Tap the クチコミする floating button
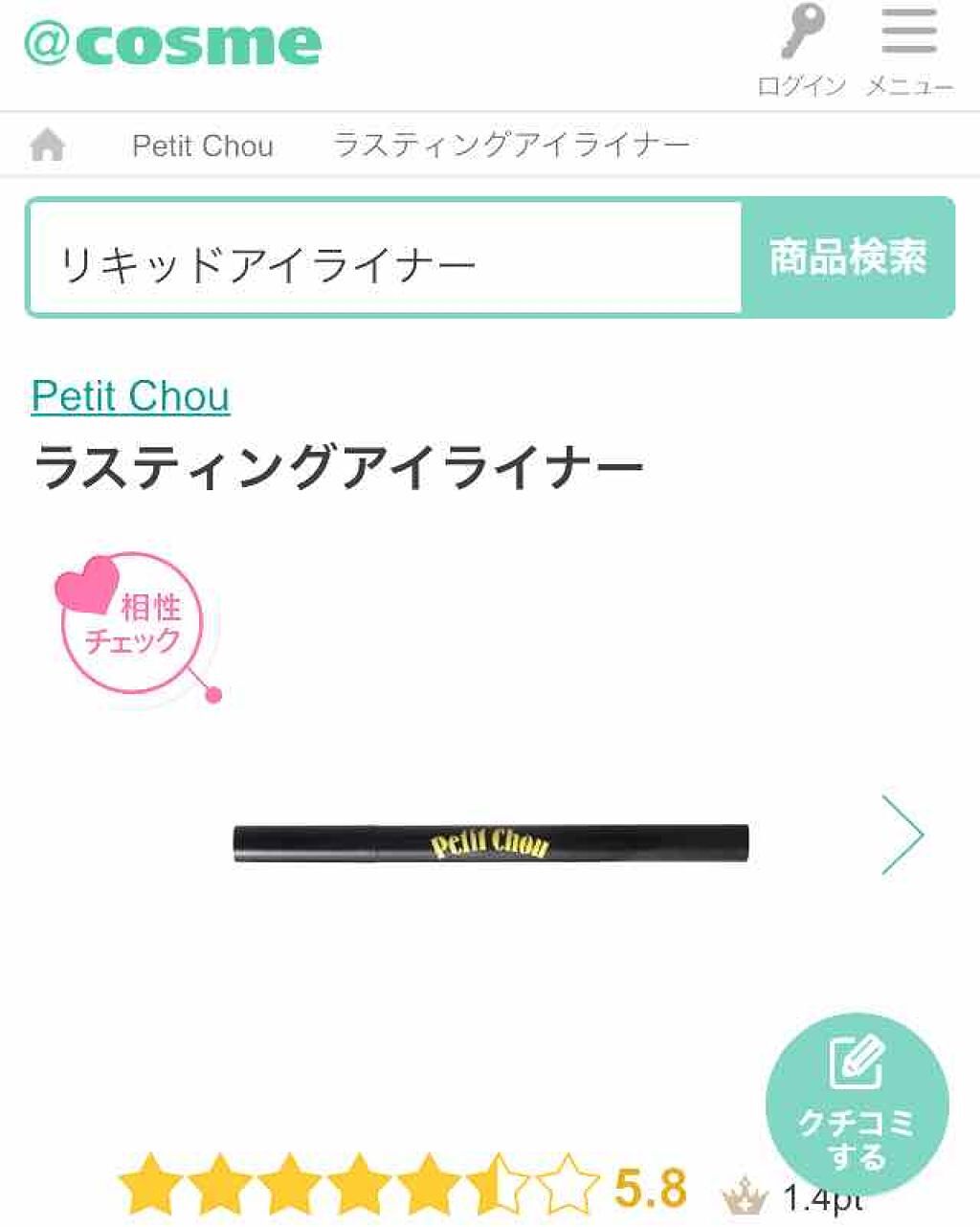This screenshot has width=980, height=1227. click(857, 1106)
